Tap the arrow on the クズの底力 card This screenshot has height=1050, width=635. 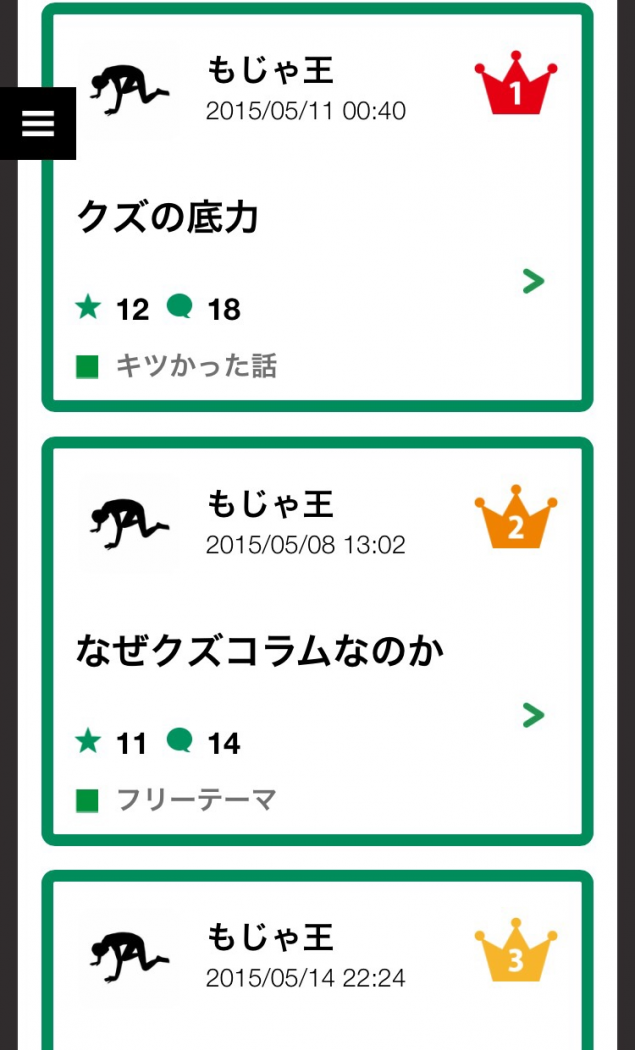(533, 282)
